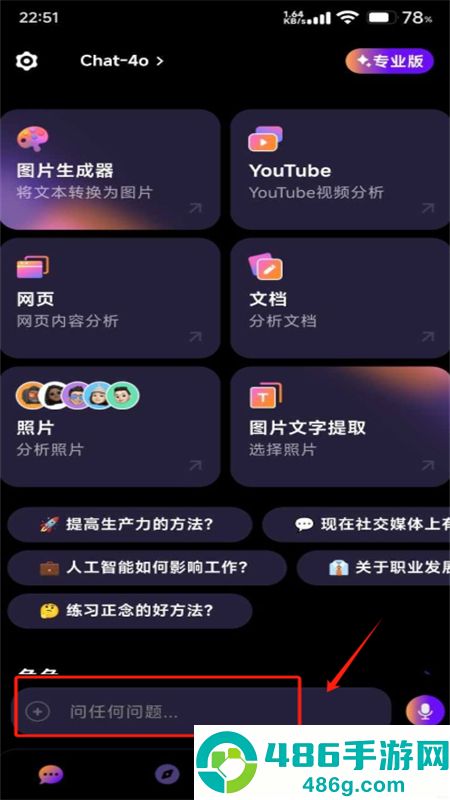Upgrade via the 专业版 button
Image resolution: width=450 pixels, height=800 pixels.
point(390,62)
